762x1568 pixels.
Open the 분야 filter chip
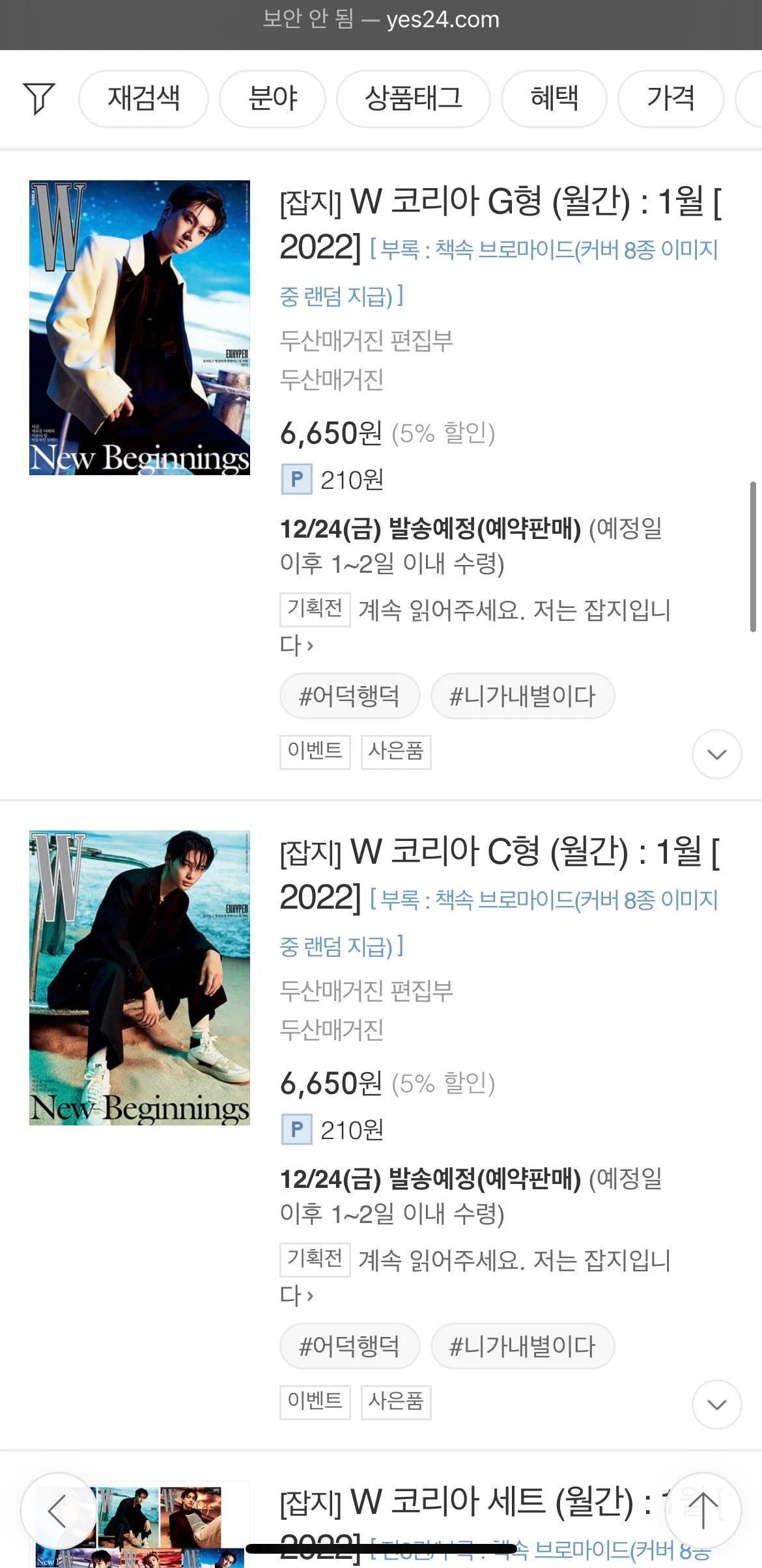point(272,99)
